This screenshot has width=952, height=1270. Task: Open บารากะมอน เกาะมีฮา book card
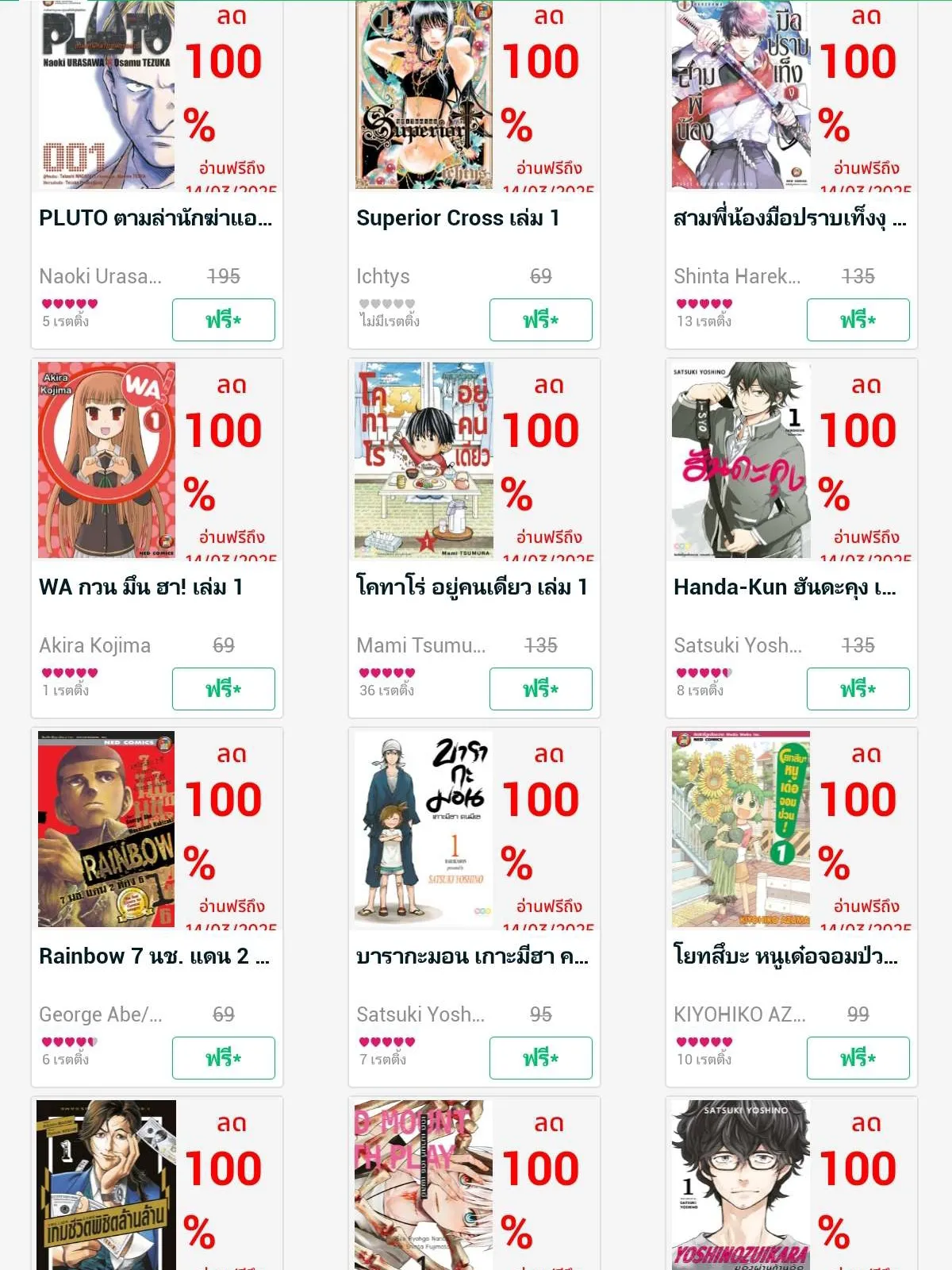(x=472, y=956)
